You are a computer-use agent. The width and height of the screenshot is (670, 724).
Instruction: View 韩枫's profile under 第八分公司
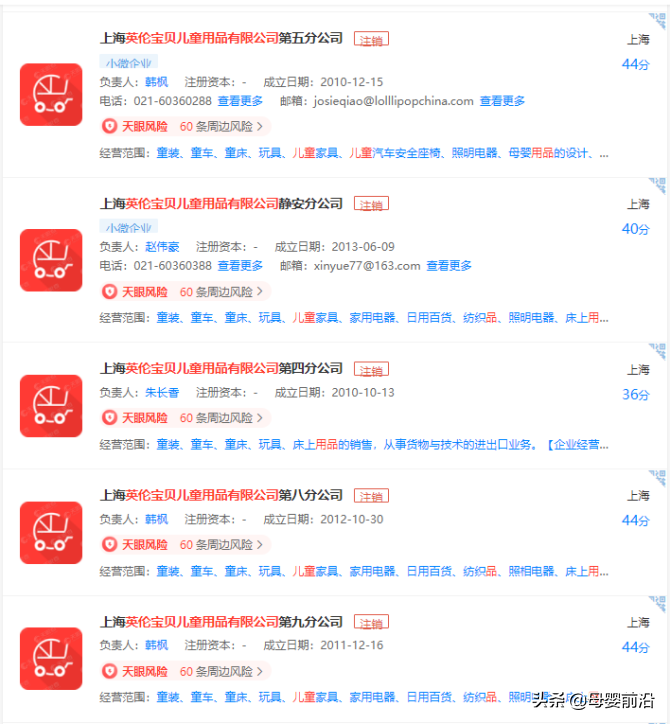157,519
